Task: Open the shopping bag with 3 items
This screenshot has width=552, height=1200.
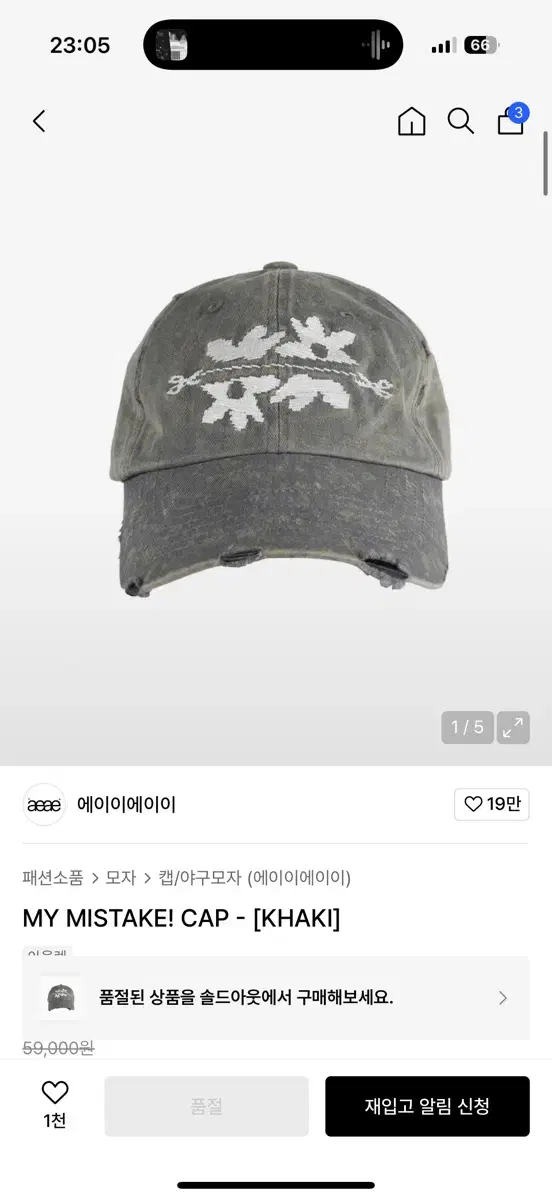Action: tap(512, 119)
